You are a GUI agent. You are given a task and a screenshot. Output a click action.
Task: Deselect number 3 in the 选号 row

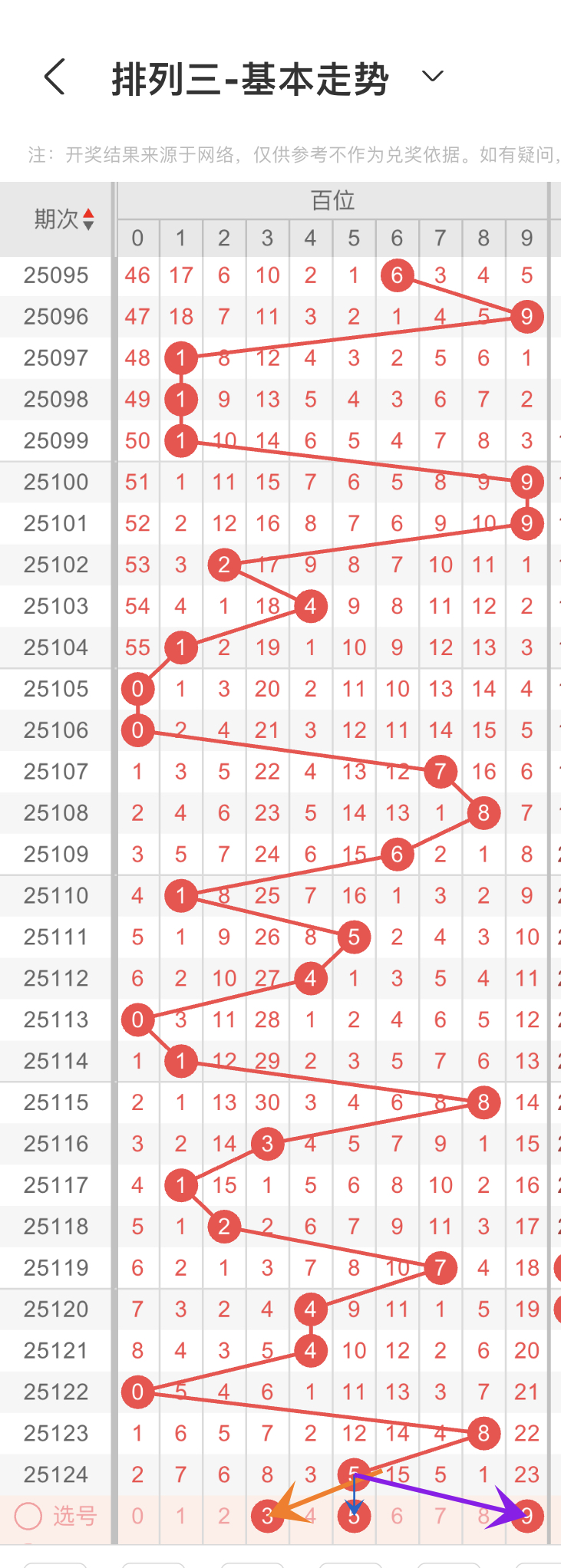pyautogui.click(x=267, y=1516)
